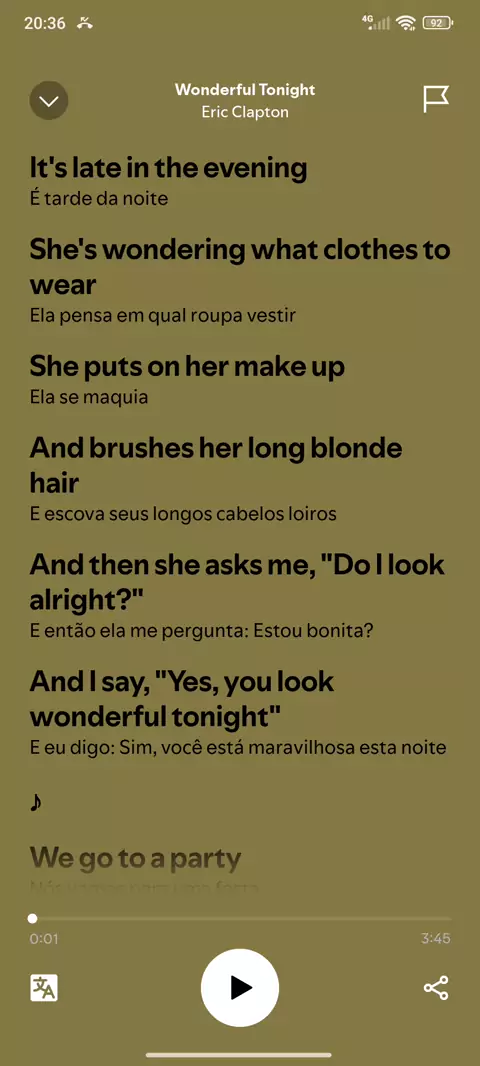Toggle the lyrics translation icon
Viewport: 480px width, 1066px height.
44,988
